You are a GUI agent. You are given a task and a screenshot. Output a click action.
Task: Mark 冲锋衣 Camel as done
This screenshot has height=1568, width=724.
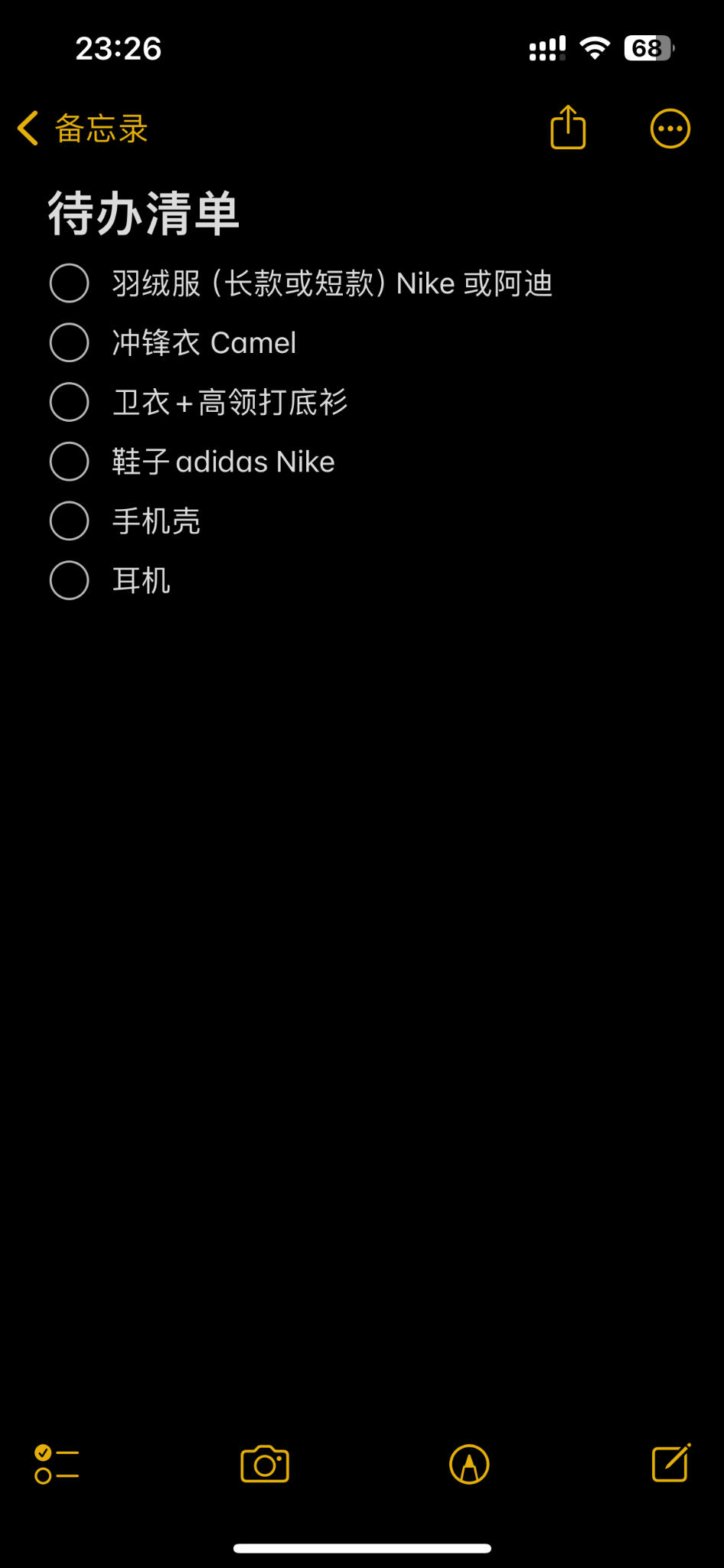(70, 342)
